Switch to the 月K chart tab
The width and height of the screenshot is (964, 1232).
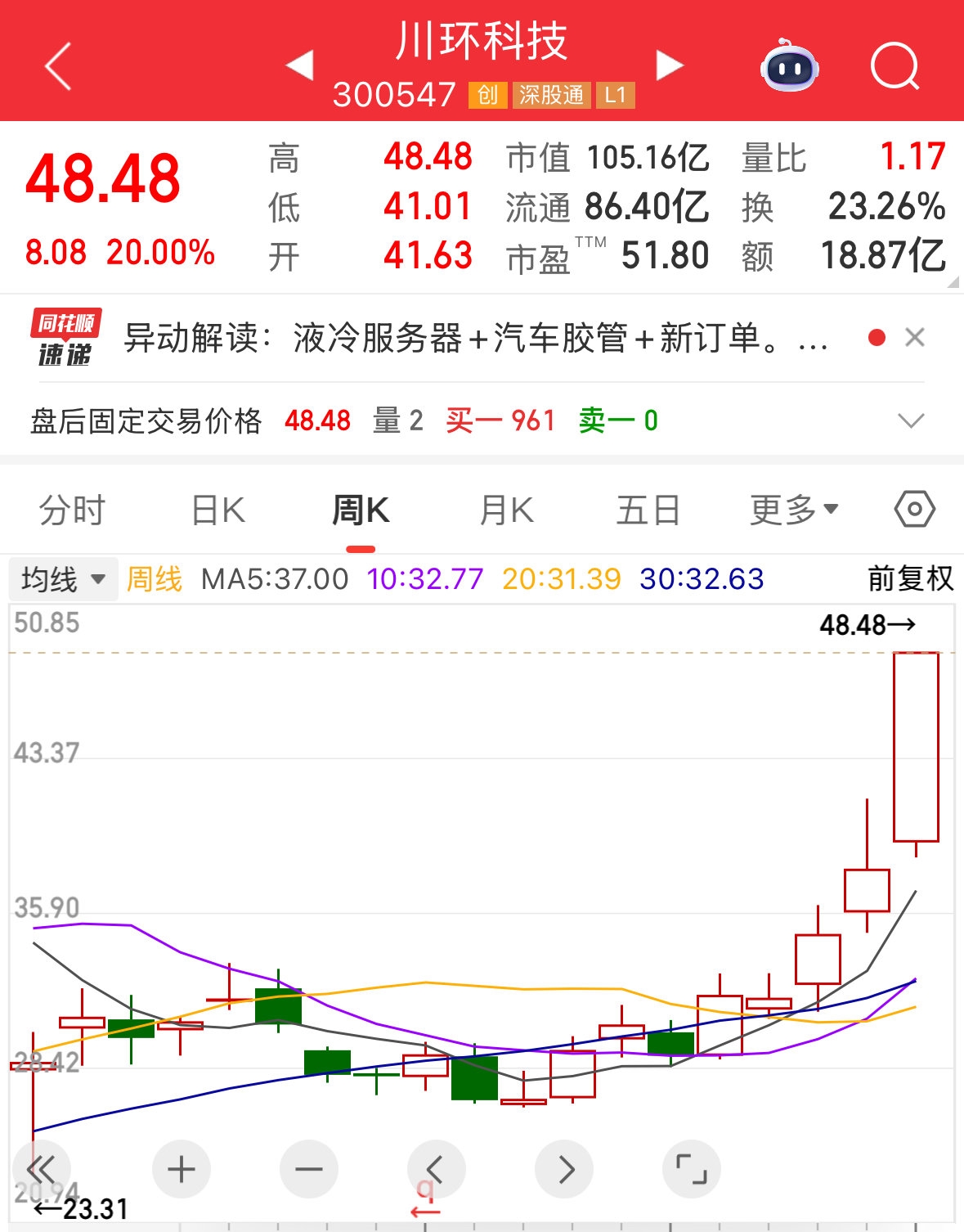tap(506, 511)
